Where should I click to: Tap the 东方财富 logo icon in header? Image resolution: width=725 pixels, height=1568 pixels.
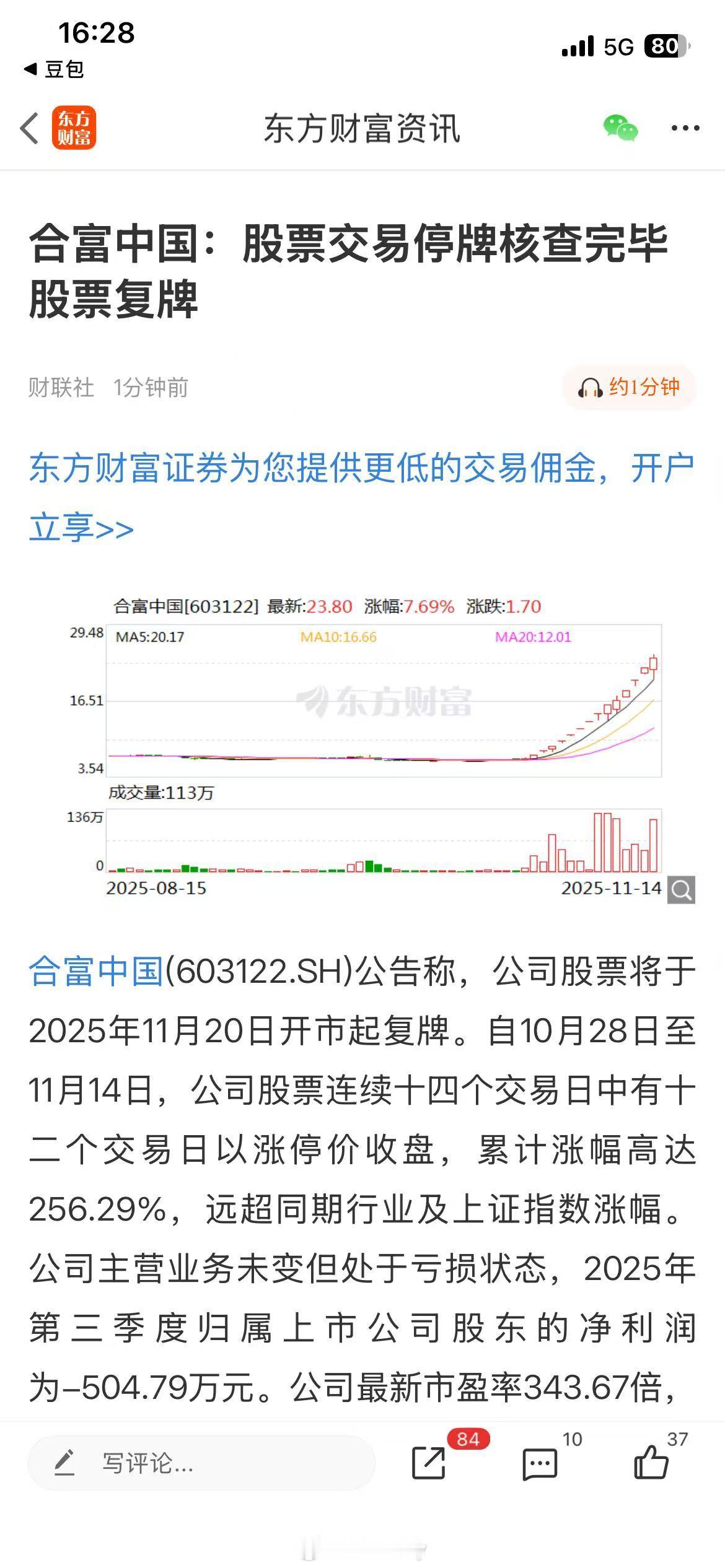74,127
